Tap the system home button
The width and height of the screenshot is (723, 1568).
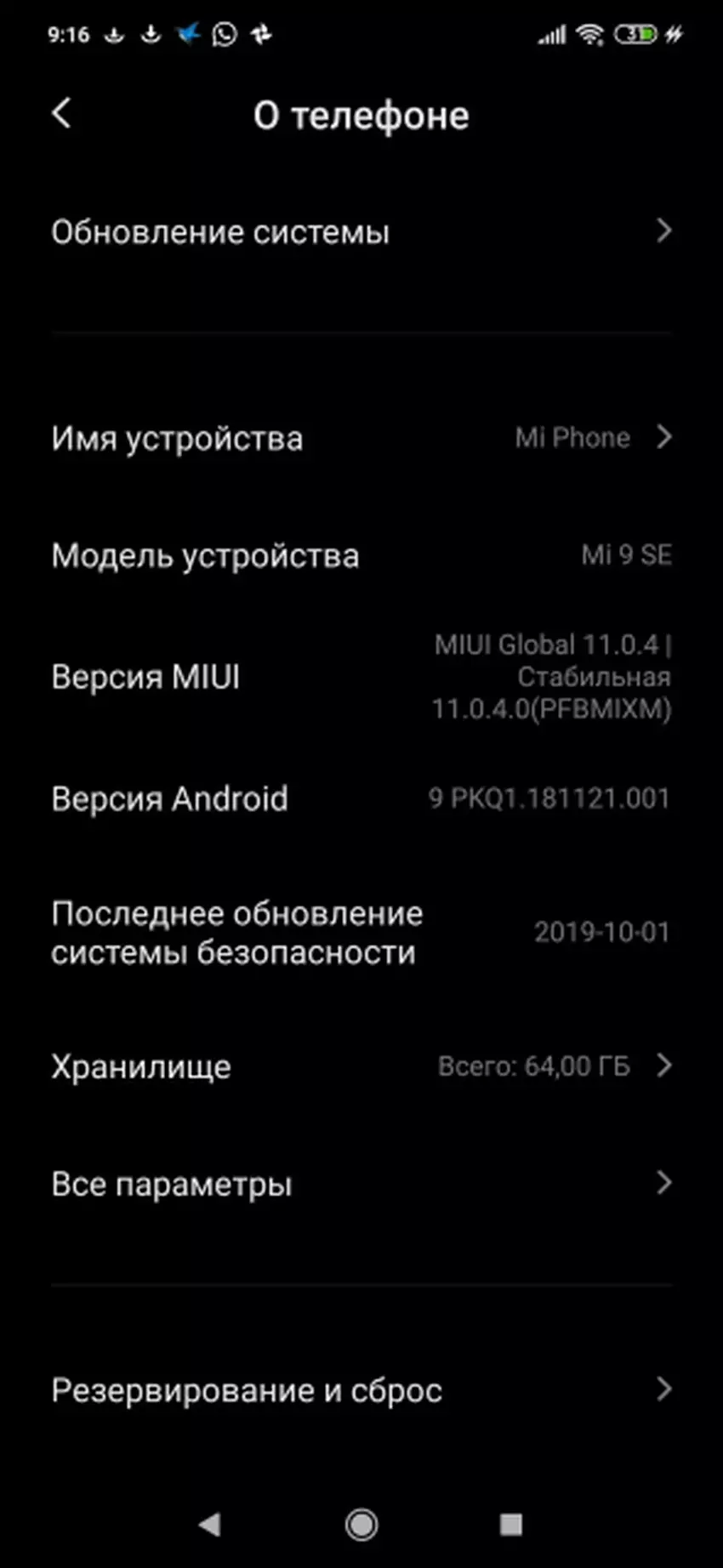coord(361,1524)
